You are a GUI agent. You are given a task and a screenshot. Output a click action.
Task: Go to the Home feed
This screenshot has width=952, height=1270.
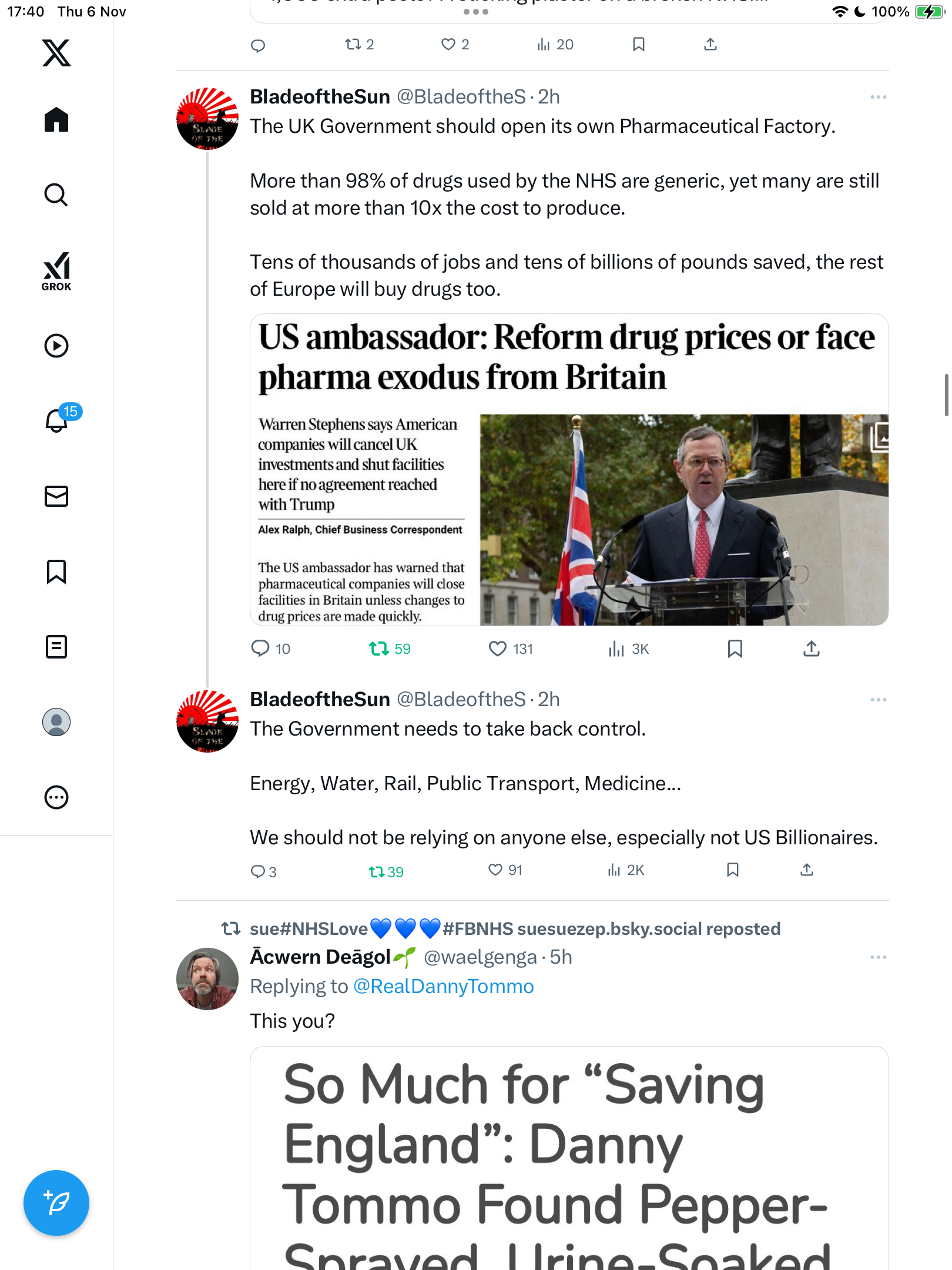click(56, 120)
